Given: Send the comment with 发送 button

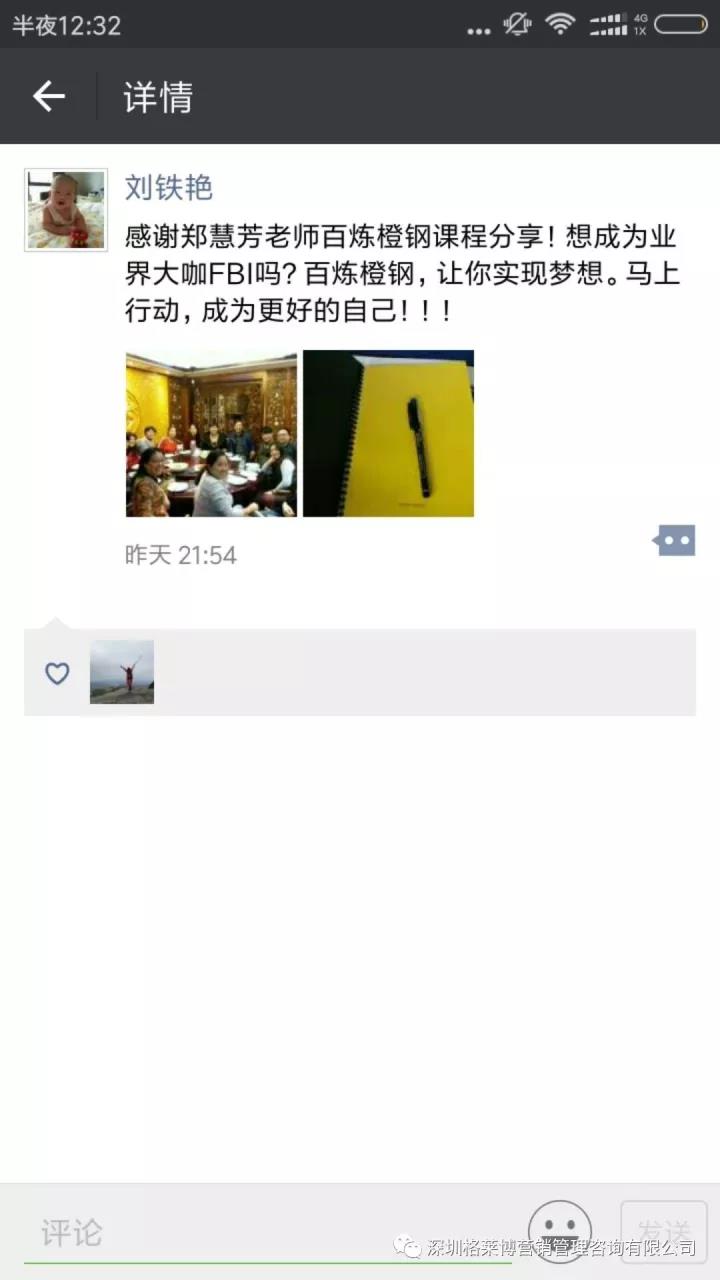Looking at the screenshot, I should (x=664, y=1232).
